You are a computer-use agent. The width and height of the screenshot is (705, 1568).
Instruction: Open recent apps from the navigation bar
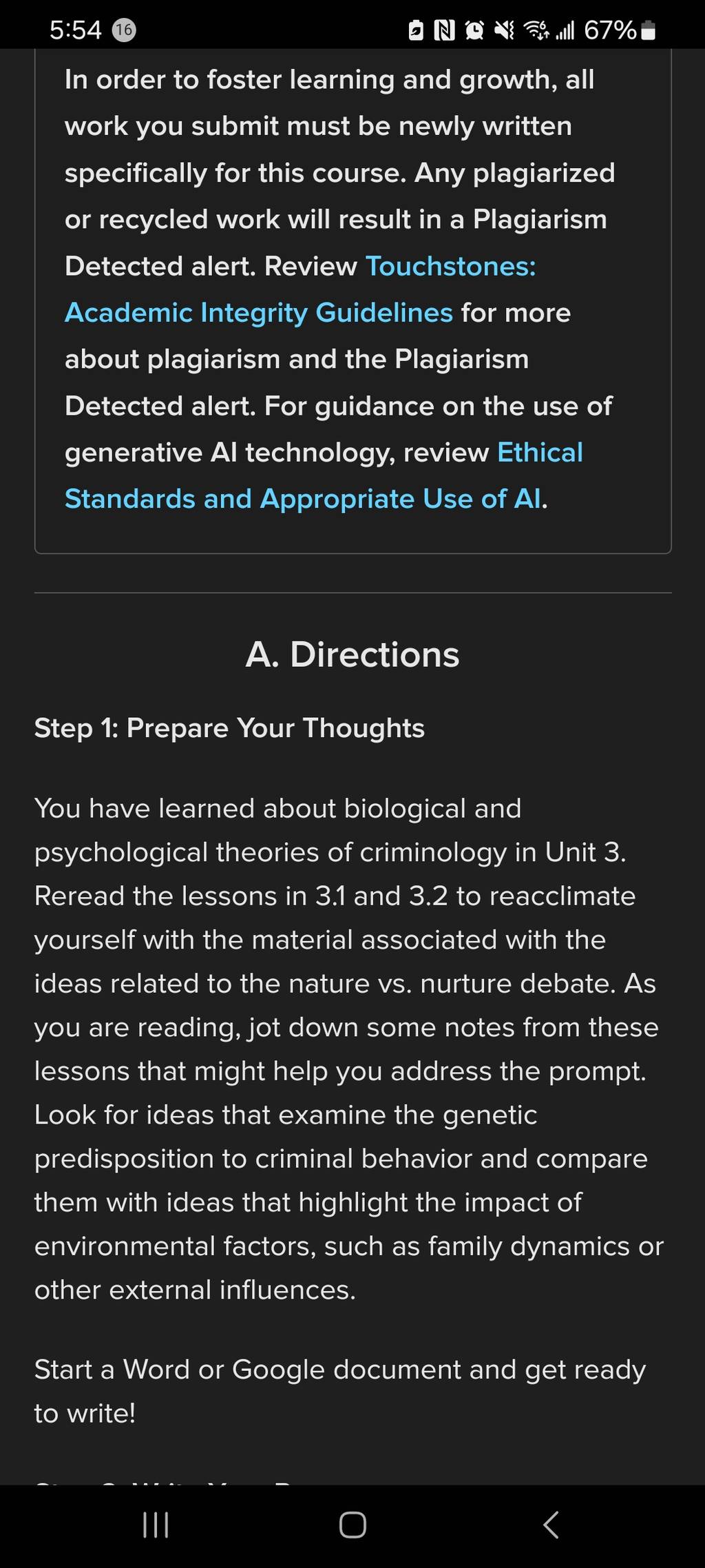point(156,1525)
